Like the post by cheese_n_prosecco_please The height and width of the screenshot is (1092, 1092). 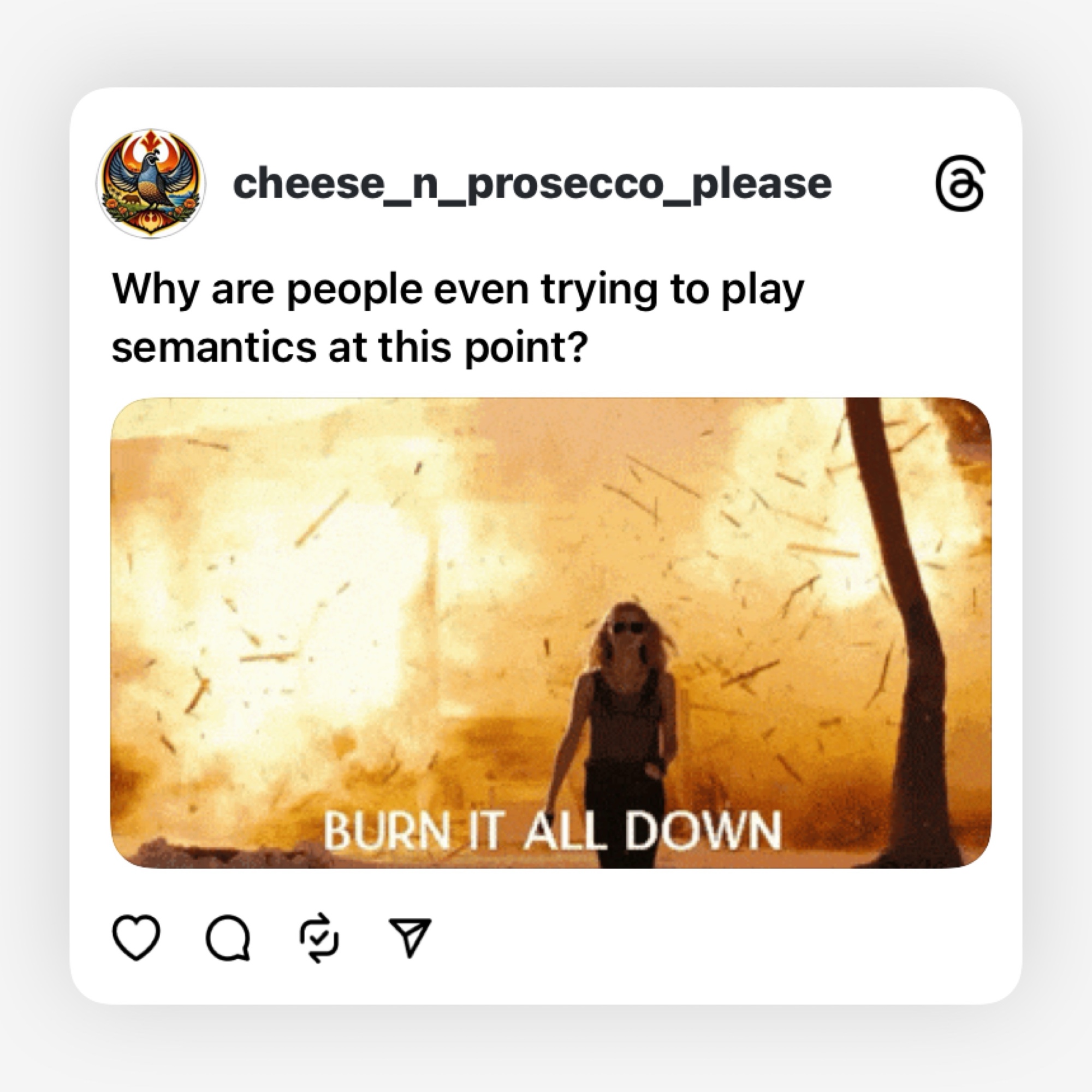click(x=136, y=937)
